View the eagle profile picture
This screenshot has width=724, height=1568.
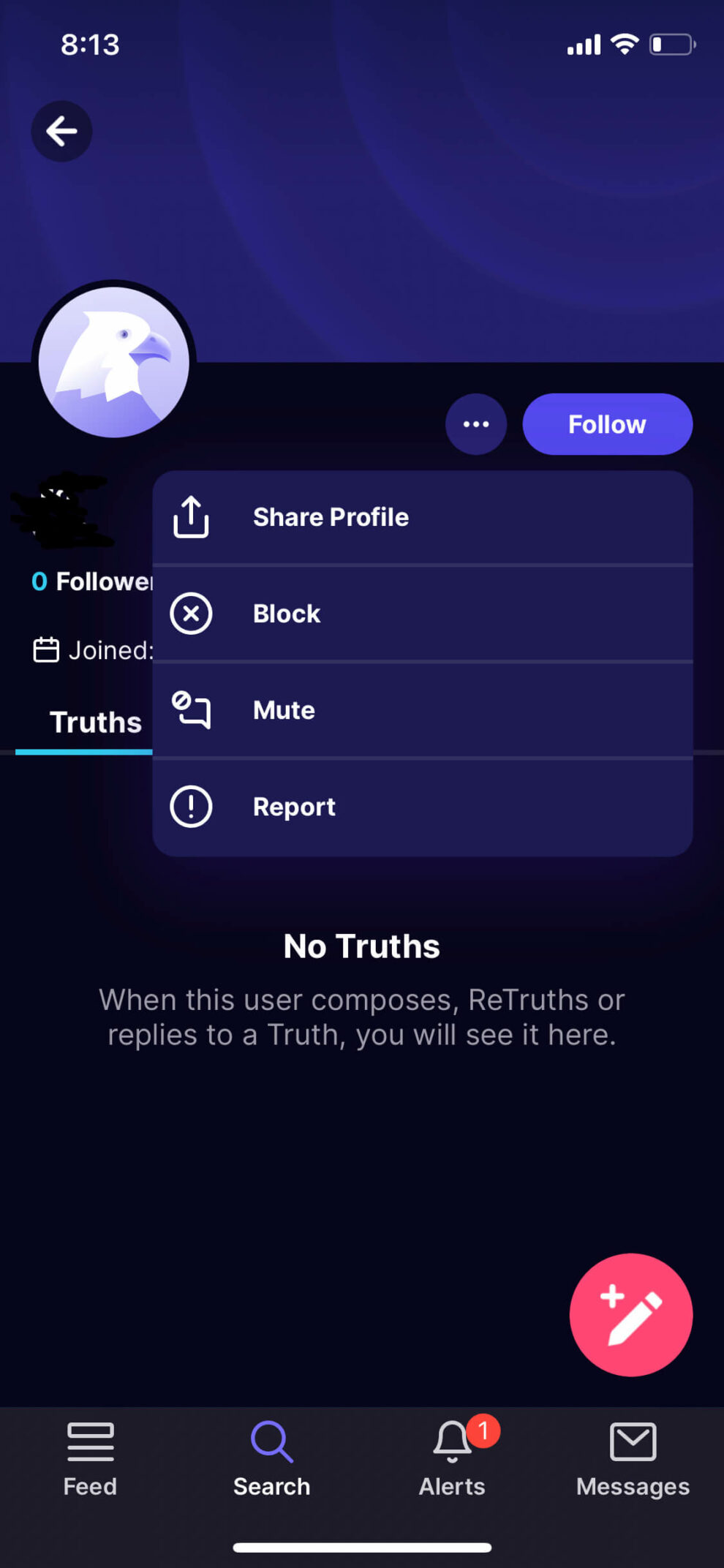(114, 362)
